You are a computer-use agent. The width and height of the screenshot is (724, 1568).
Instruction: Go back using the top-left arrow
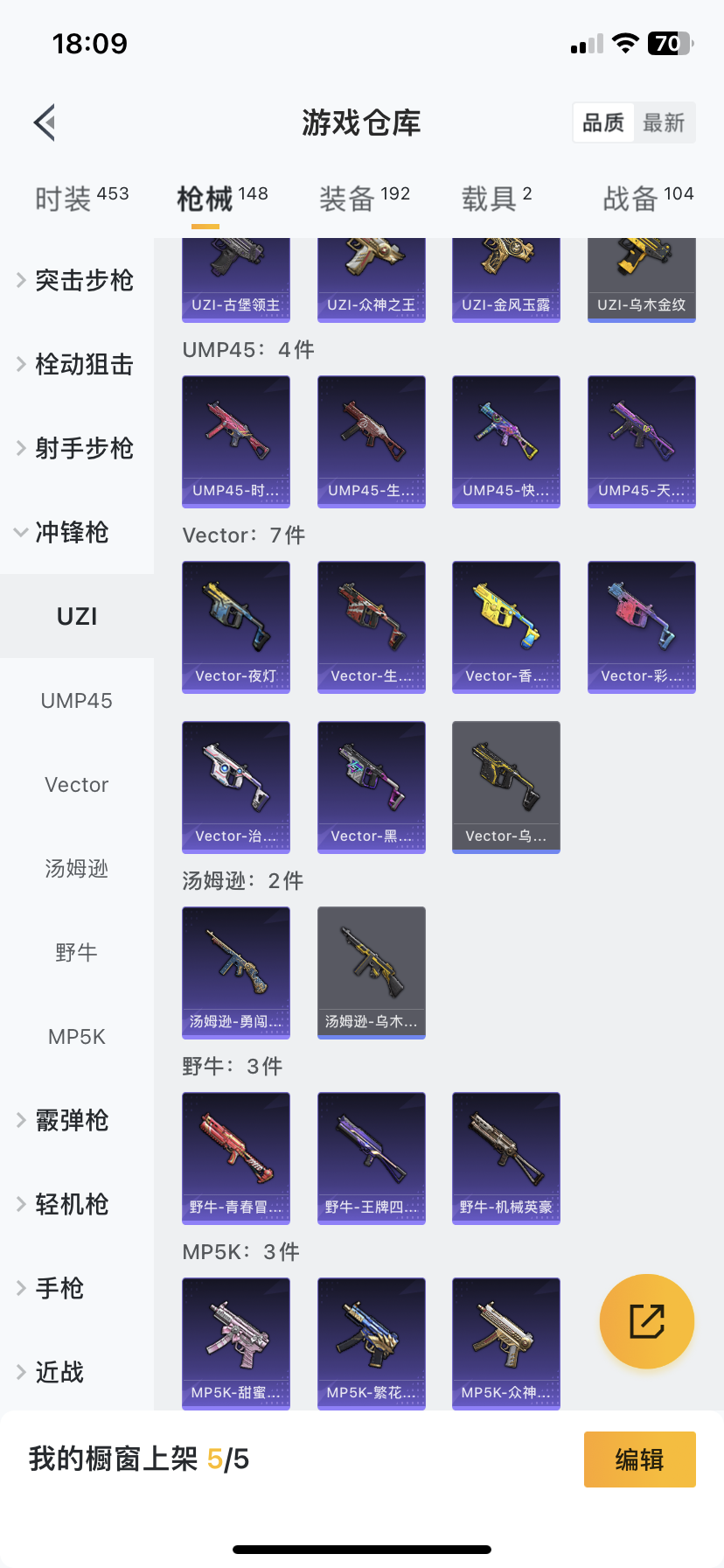45,122
